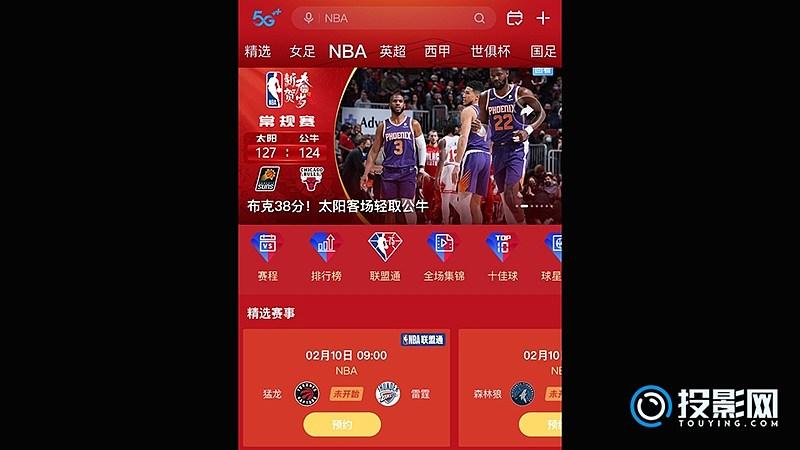The image size is (800, 450).
Task: Open the 国足 tab
Action: pos(543,51)
